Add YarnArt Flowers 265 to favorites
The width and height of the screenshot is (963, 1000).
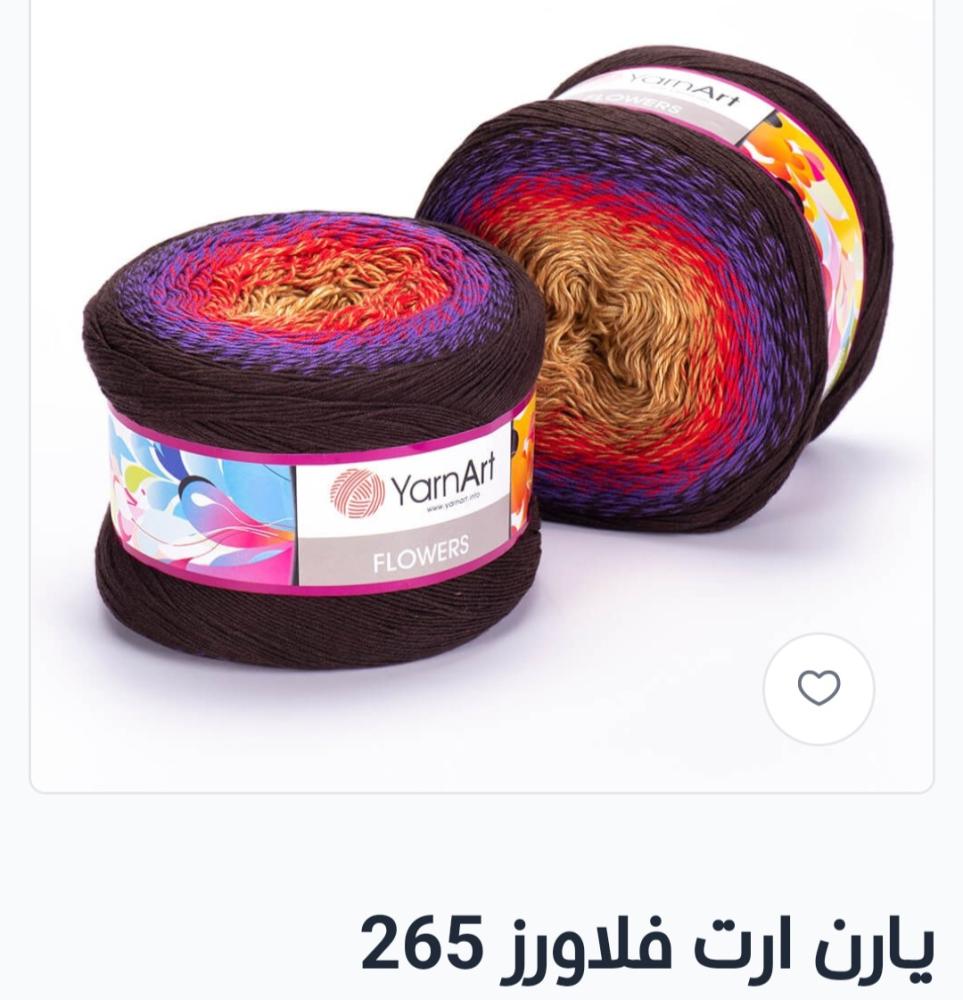tap(818, 688)
